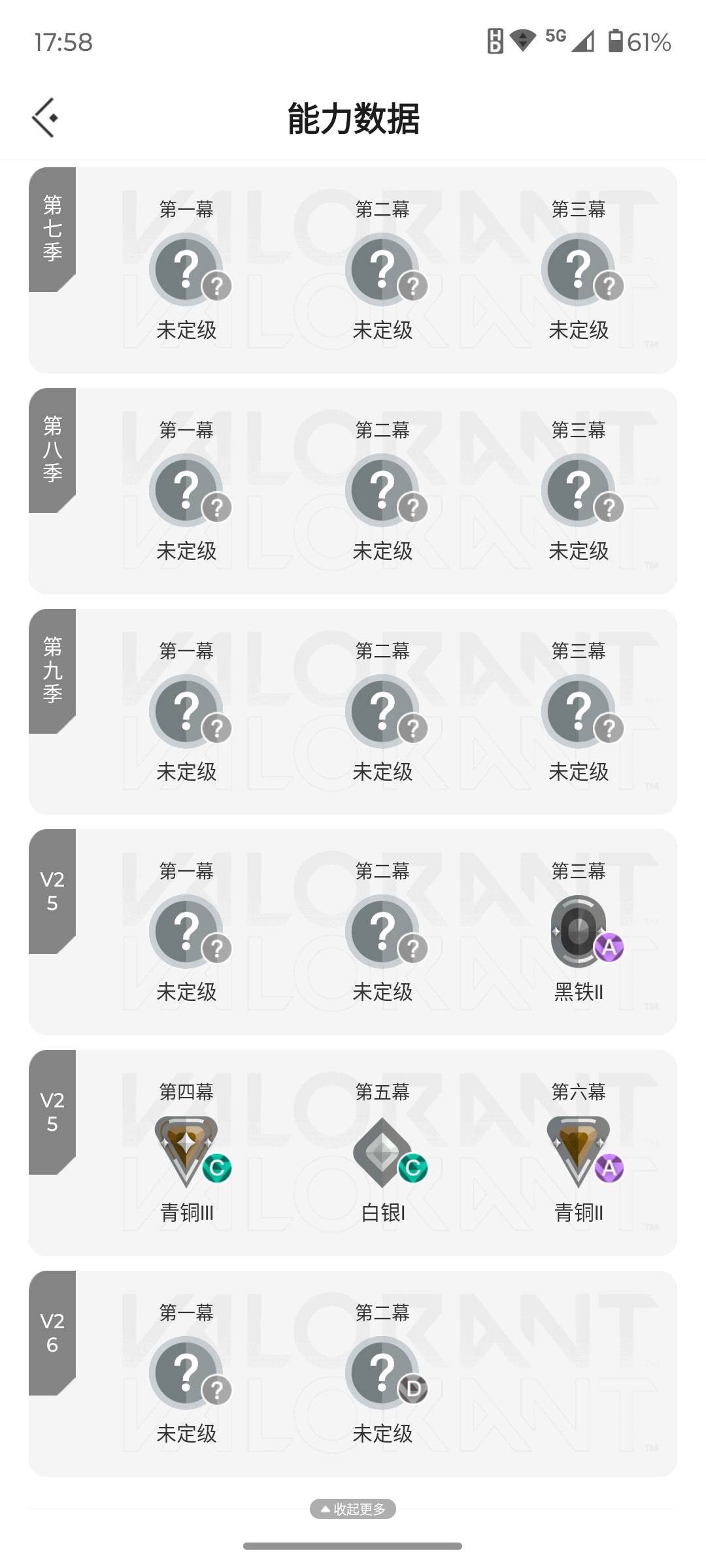
Task: Tap the unrated badge for Season 7 Act 1
Action: (188, 269)
